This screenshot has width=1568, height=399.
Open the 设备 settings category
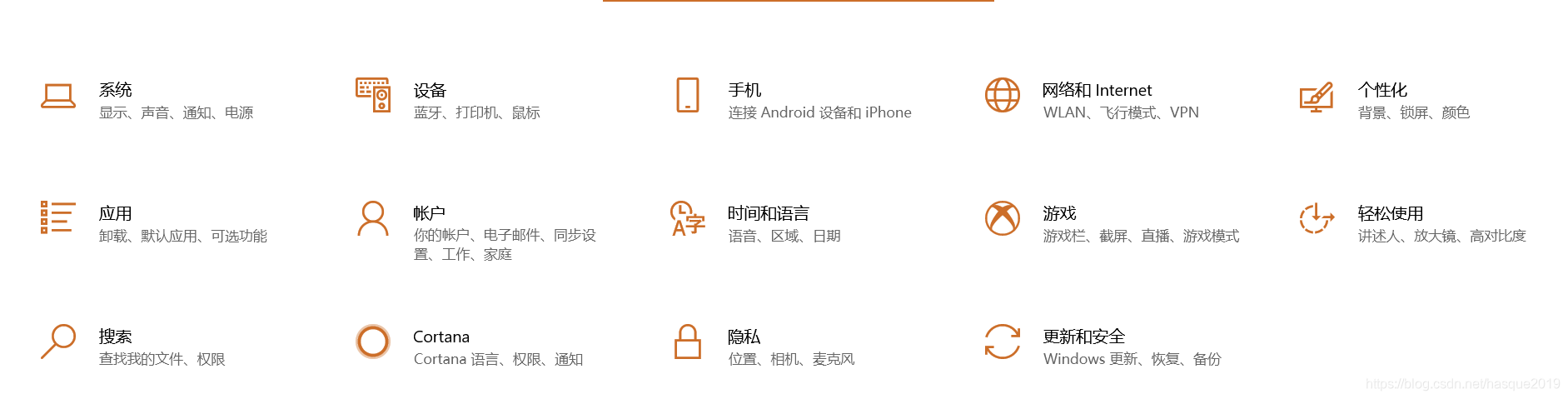click(430, 91)
